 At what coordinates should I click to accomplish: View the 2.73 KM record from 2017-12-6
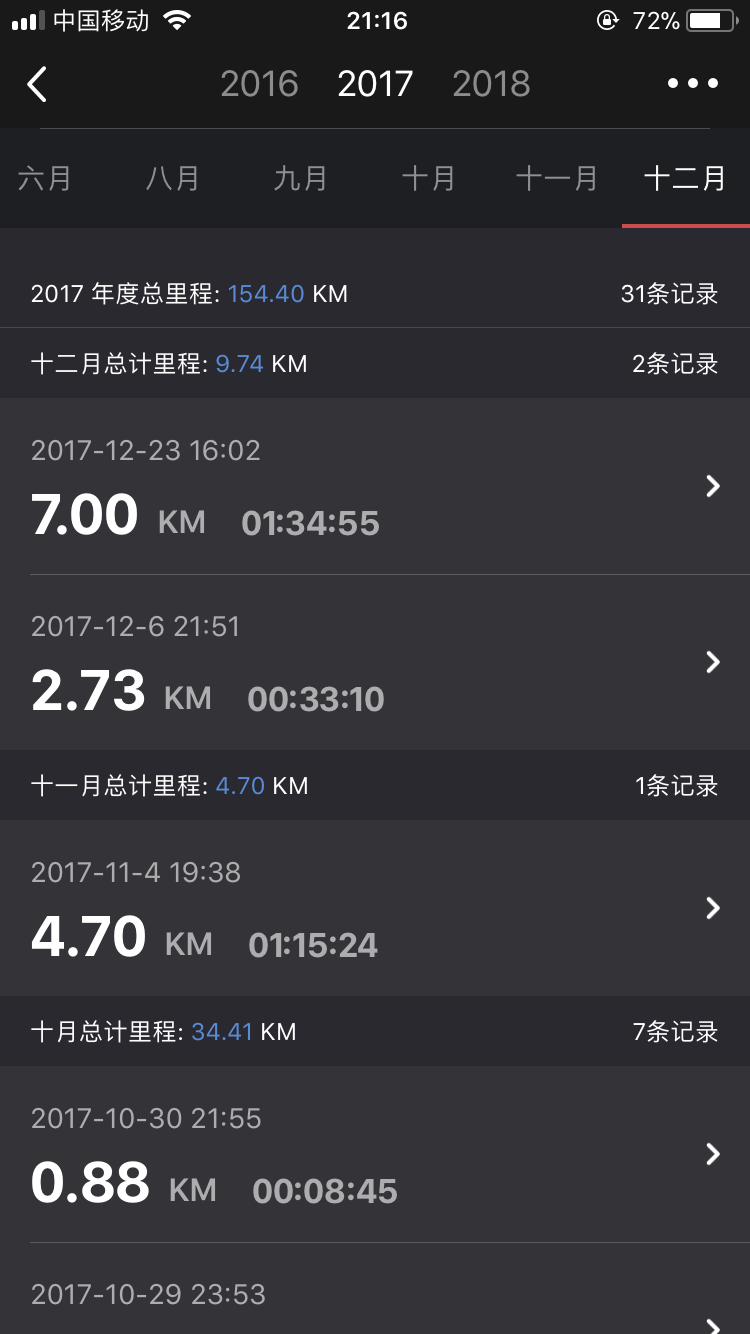click(375, 662)
